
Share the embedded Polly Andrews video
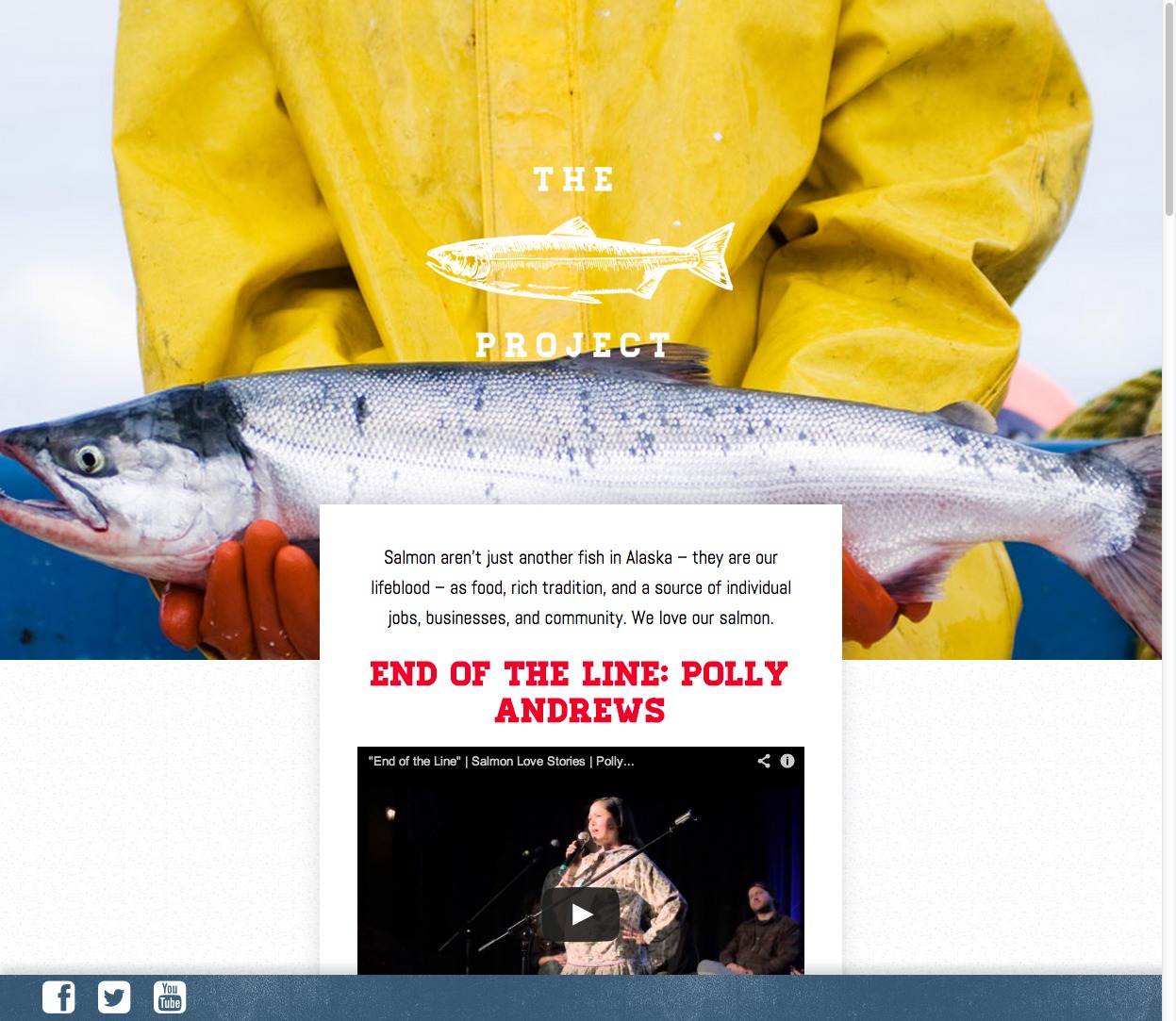pyautogui.click(x=764, y=761)
